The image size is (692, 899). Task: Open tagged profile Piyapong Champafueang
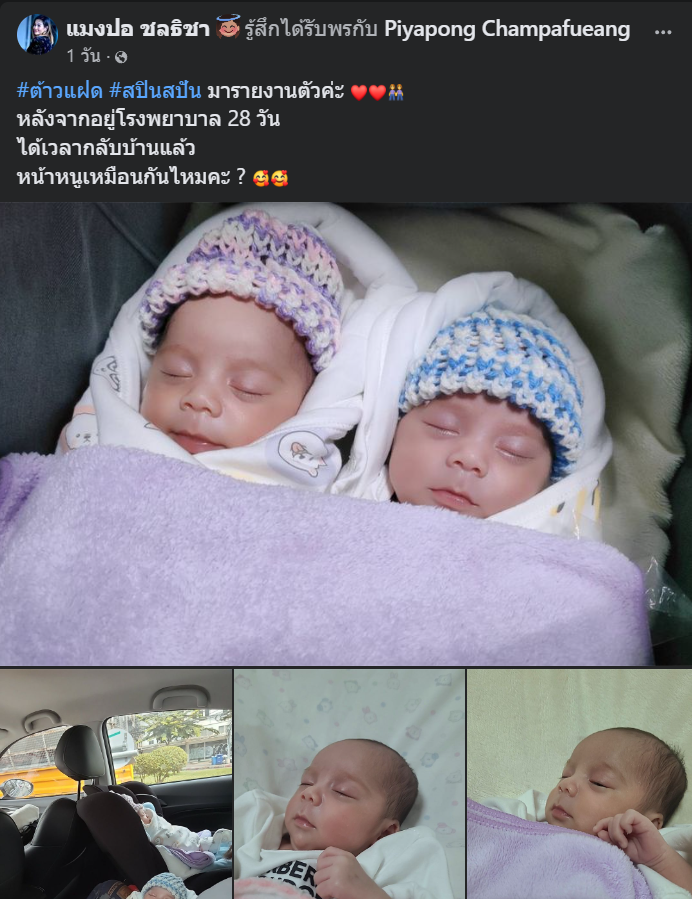pos(507,29)
